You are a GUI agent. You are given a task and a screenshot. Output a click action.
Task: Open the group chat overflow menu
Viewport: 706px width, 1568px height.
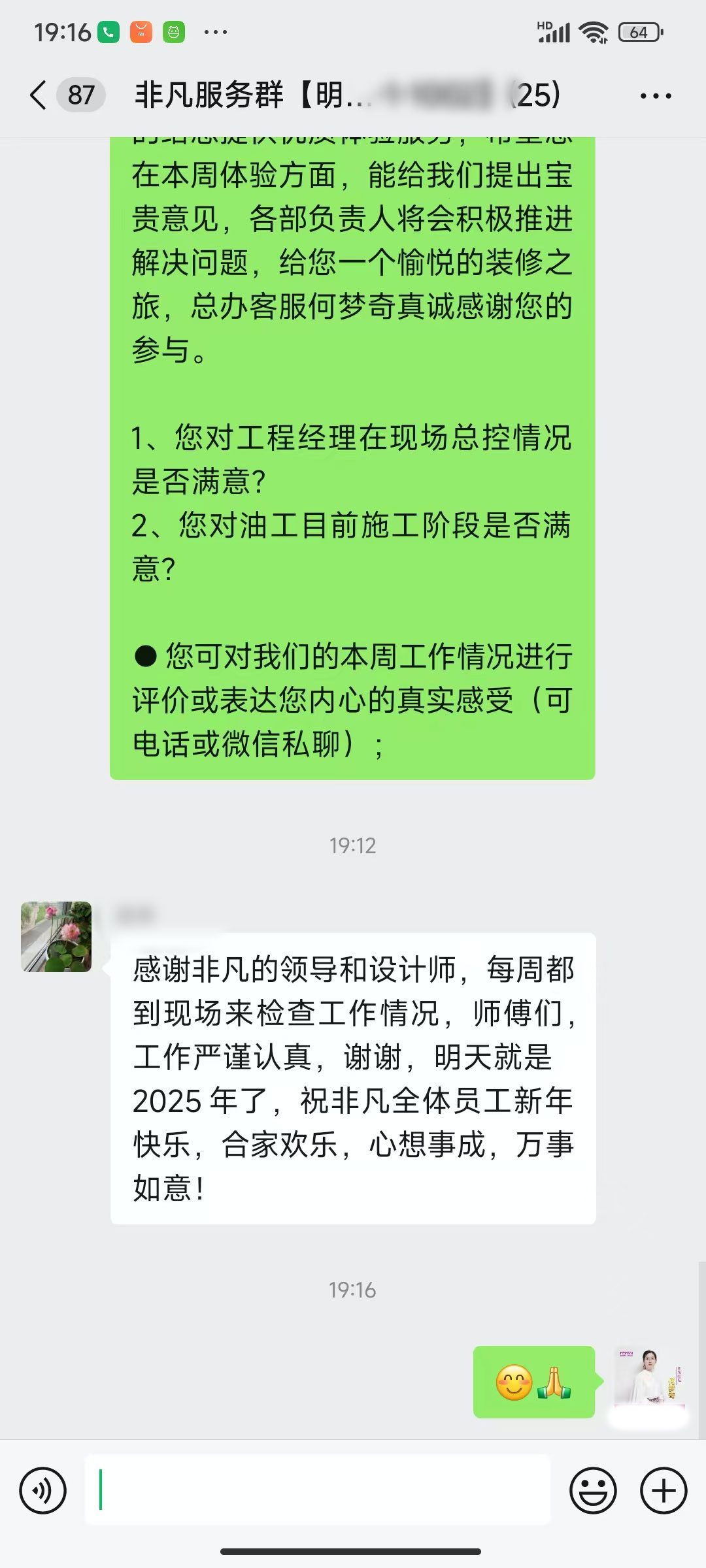(655, 96)
